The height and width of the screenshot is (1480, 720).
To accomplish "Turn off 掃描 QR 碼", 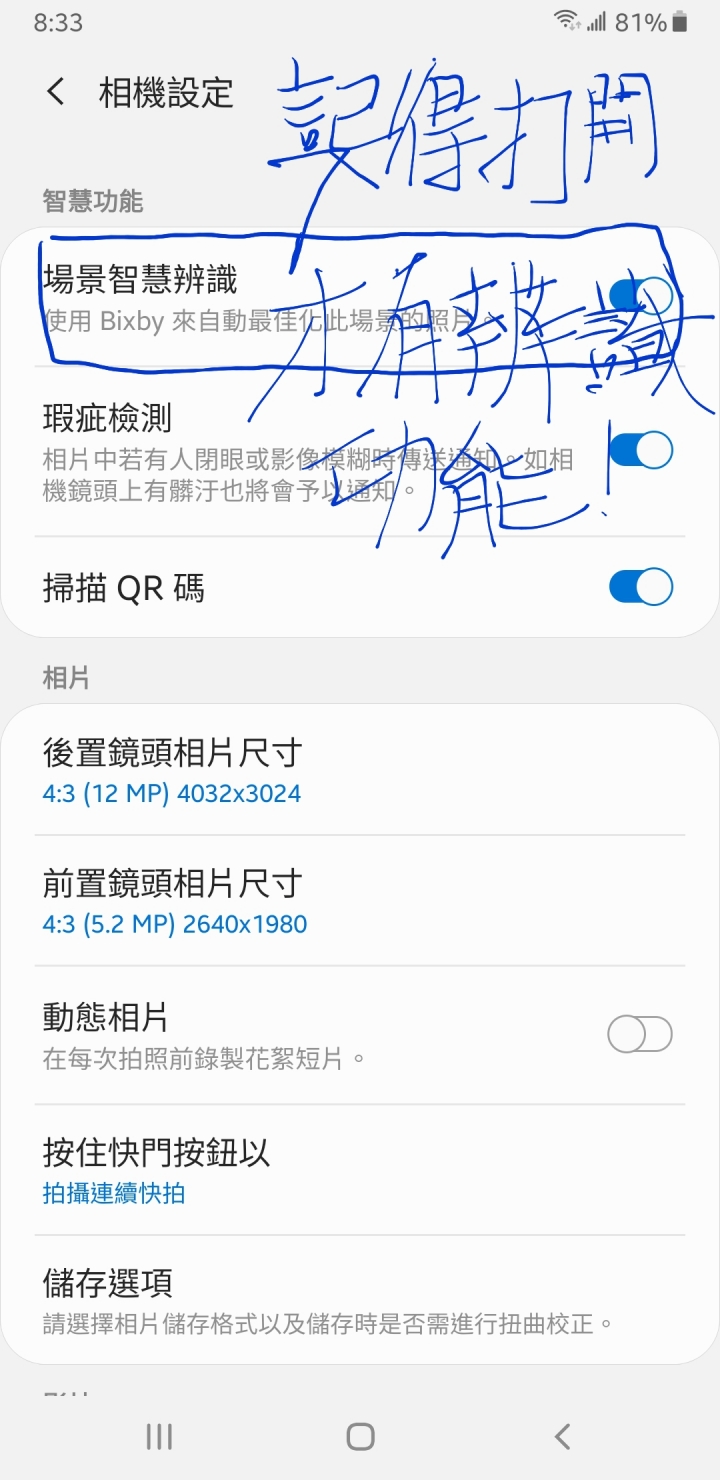I will (641, 587).
